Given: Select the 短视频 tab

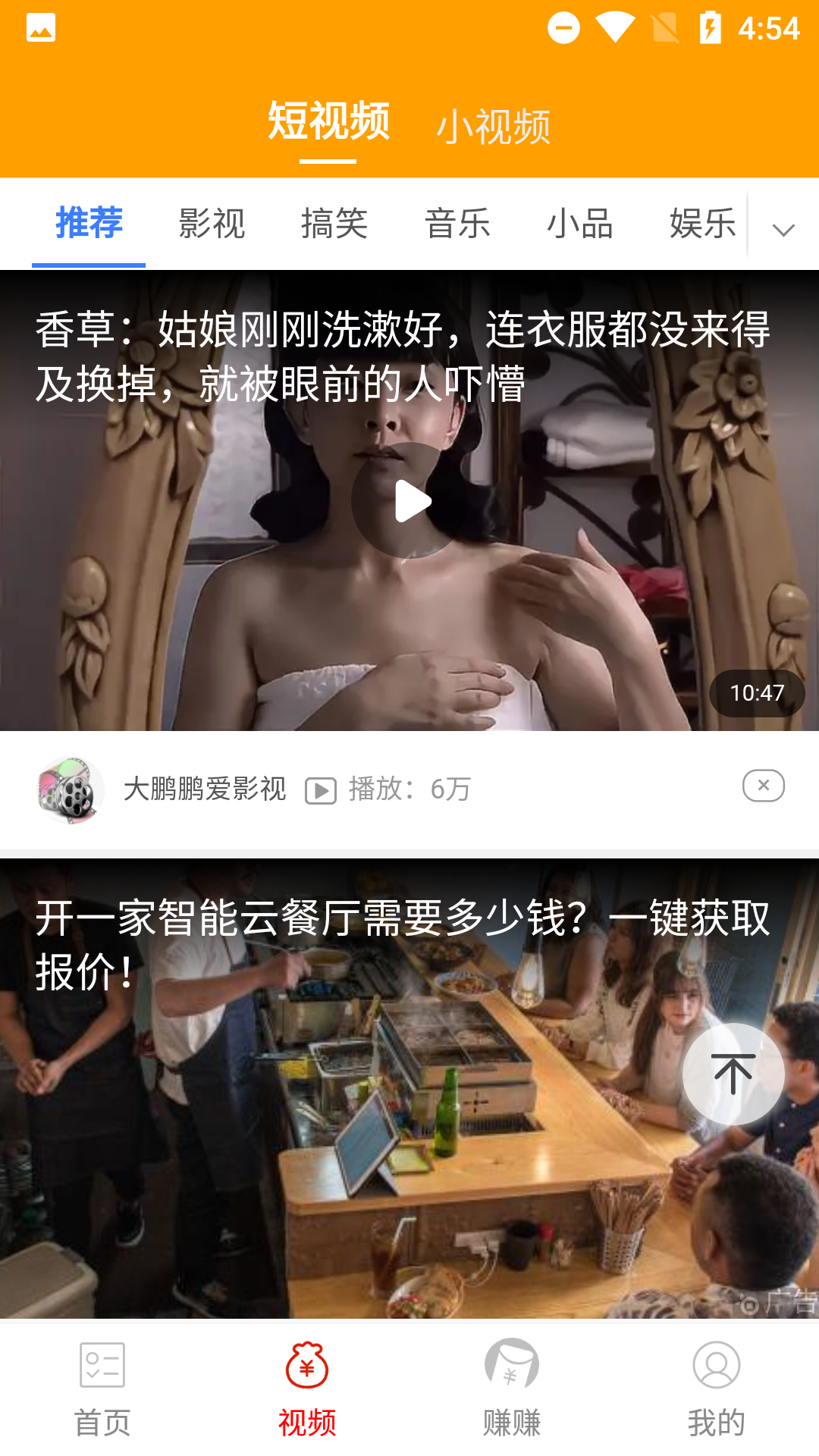Looking at the screenshot, I should [x=328, y=121].
